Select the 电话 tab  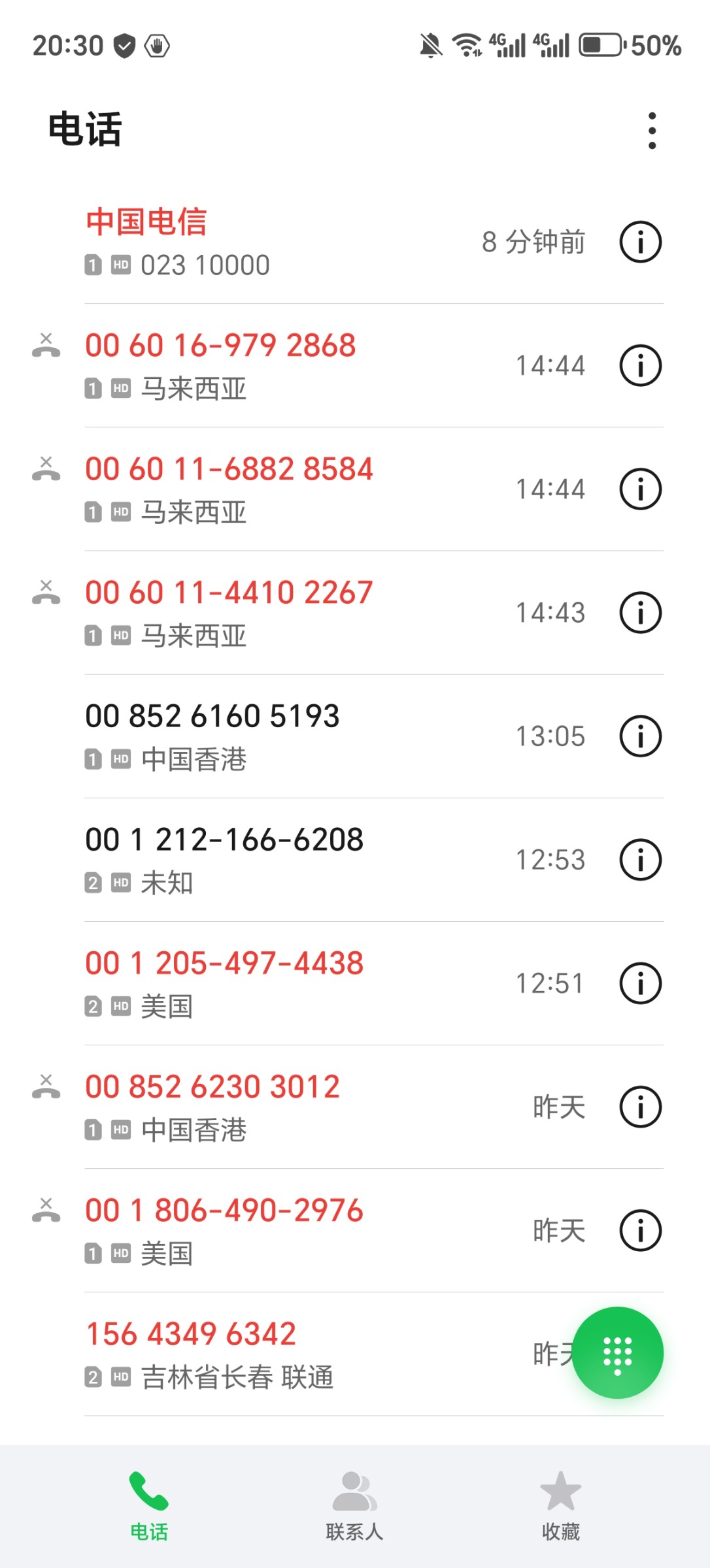pyautogui.click(x=149, y=1506)
